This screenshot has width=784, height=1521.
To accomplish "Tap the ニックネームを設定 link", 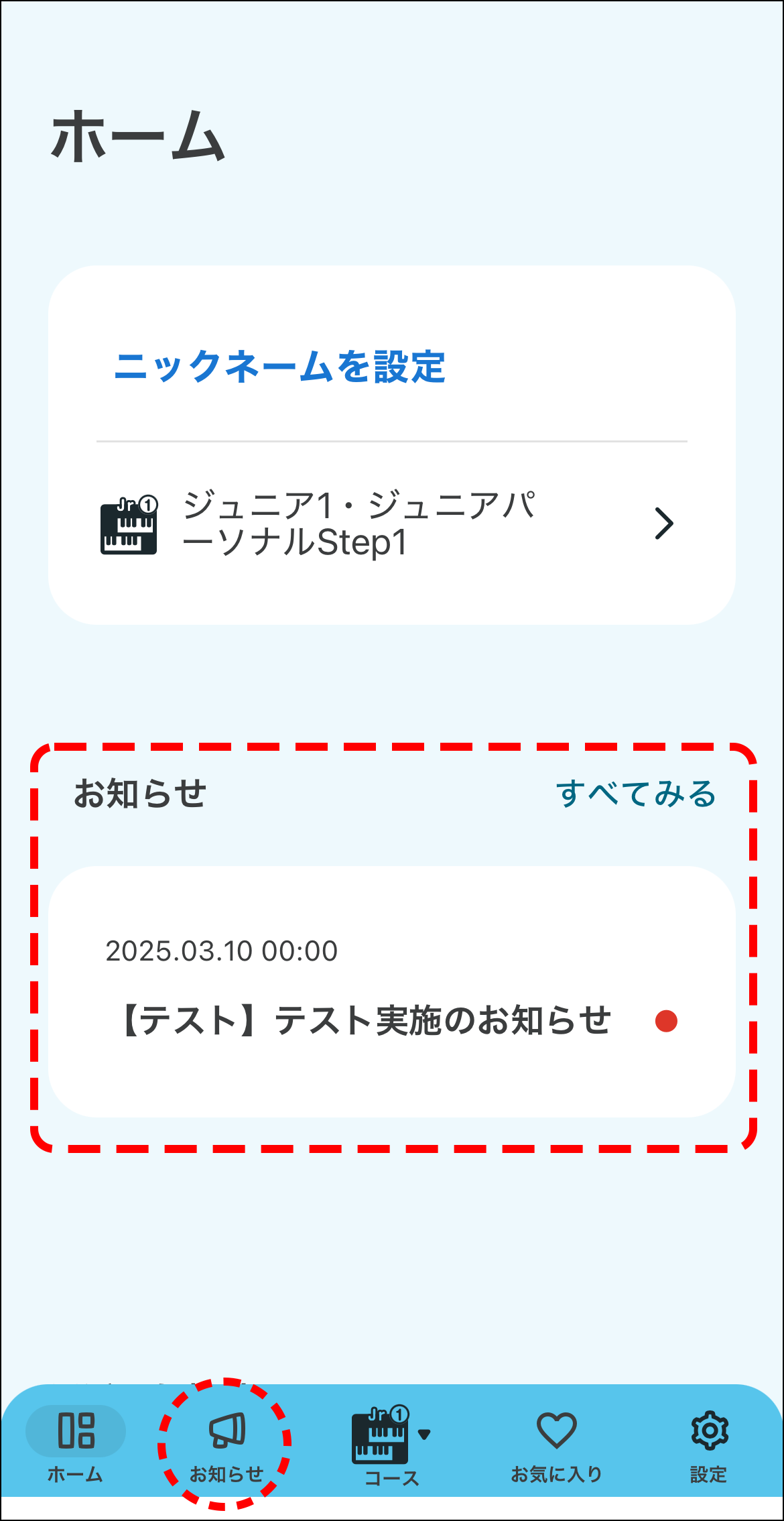I will coord(279,367).
